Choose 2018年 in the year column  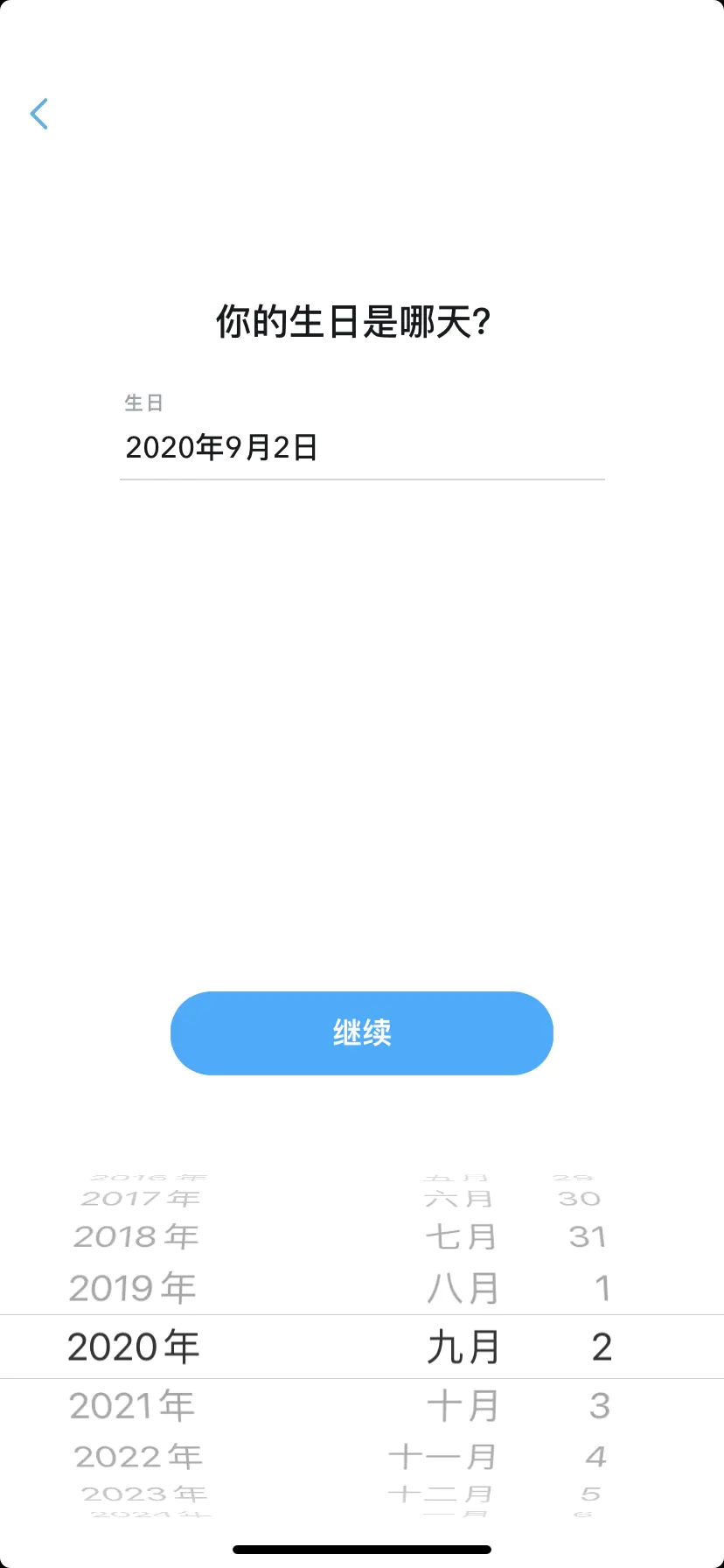coord(136,1235)
